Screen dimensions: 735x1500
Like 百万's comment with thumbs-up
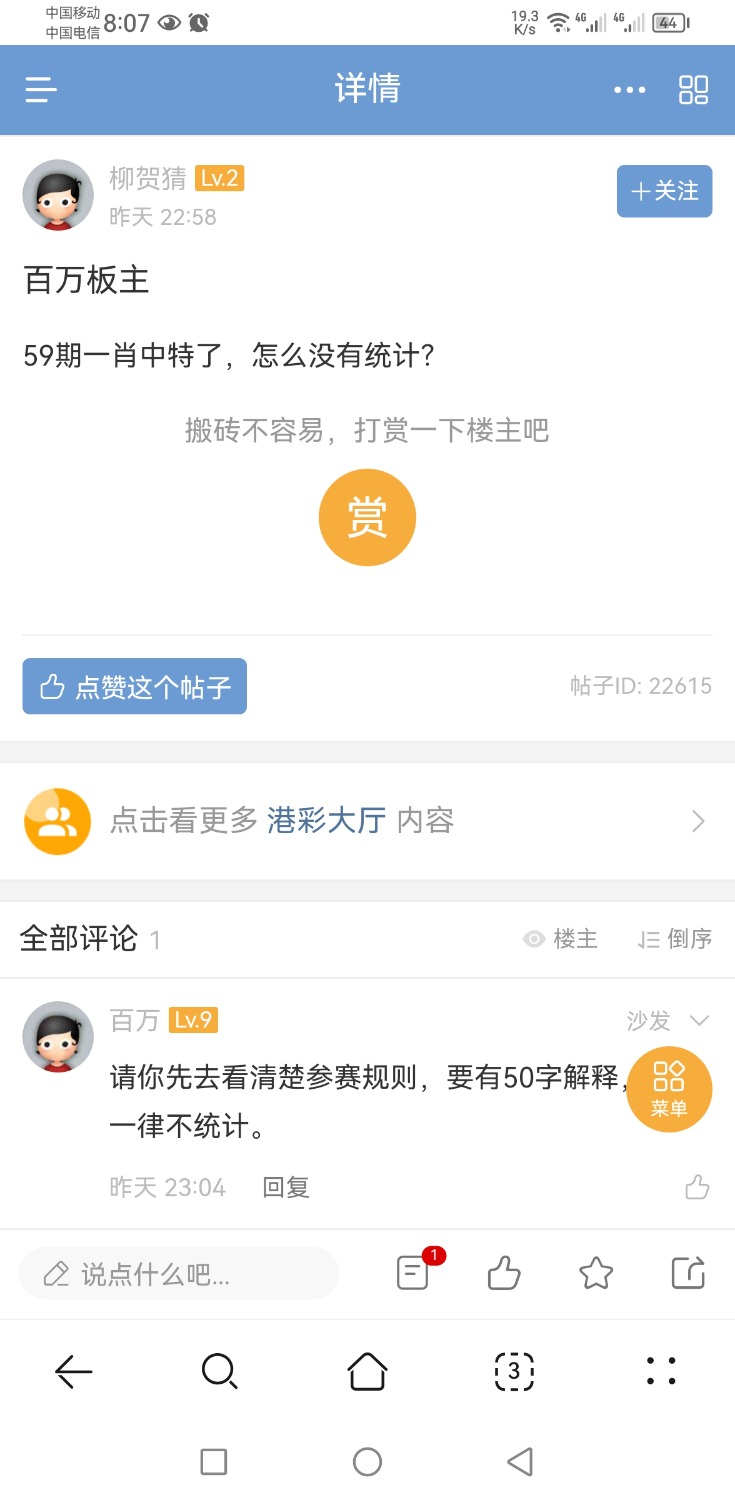click(x=696, y=1186)
